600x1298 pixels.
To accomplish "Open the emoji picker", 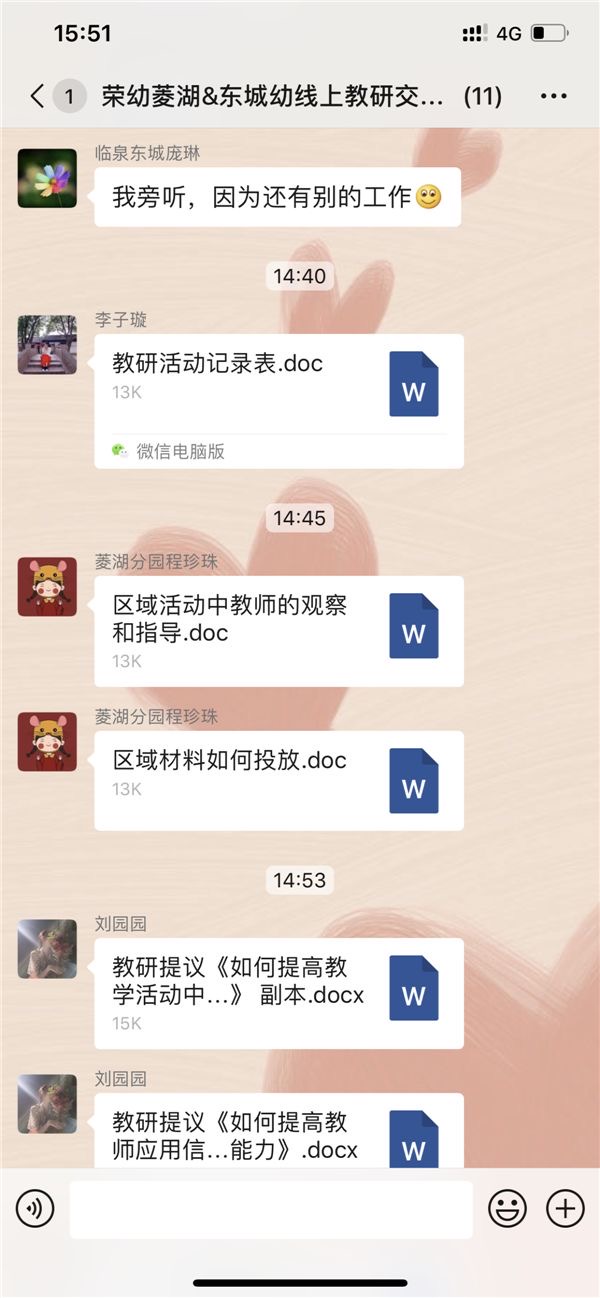I will point(507,1209).
